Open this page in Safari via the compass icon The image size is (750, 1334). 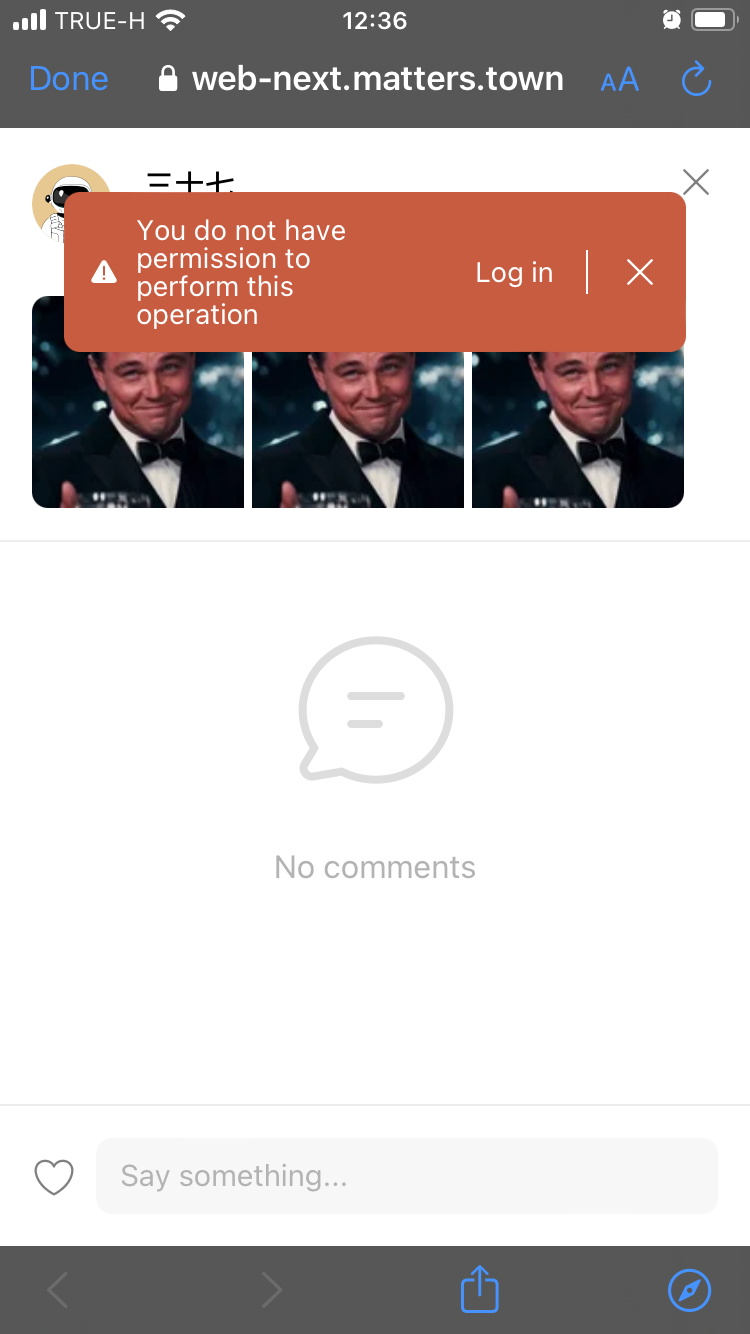689,1290
